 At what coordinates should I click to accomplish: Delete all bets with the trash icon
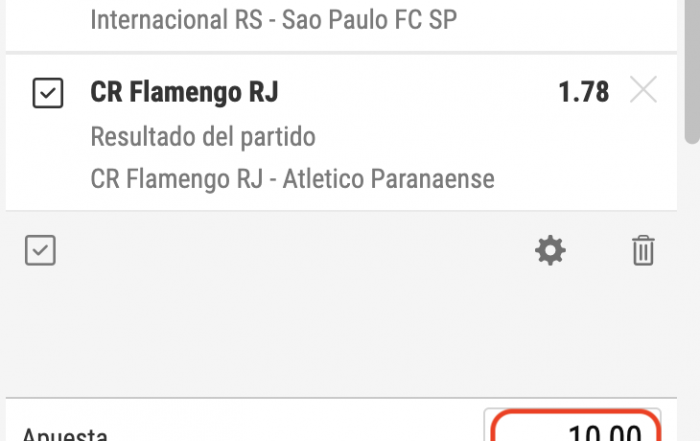(x=643, y=250)
